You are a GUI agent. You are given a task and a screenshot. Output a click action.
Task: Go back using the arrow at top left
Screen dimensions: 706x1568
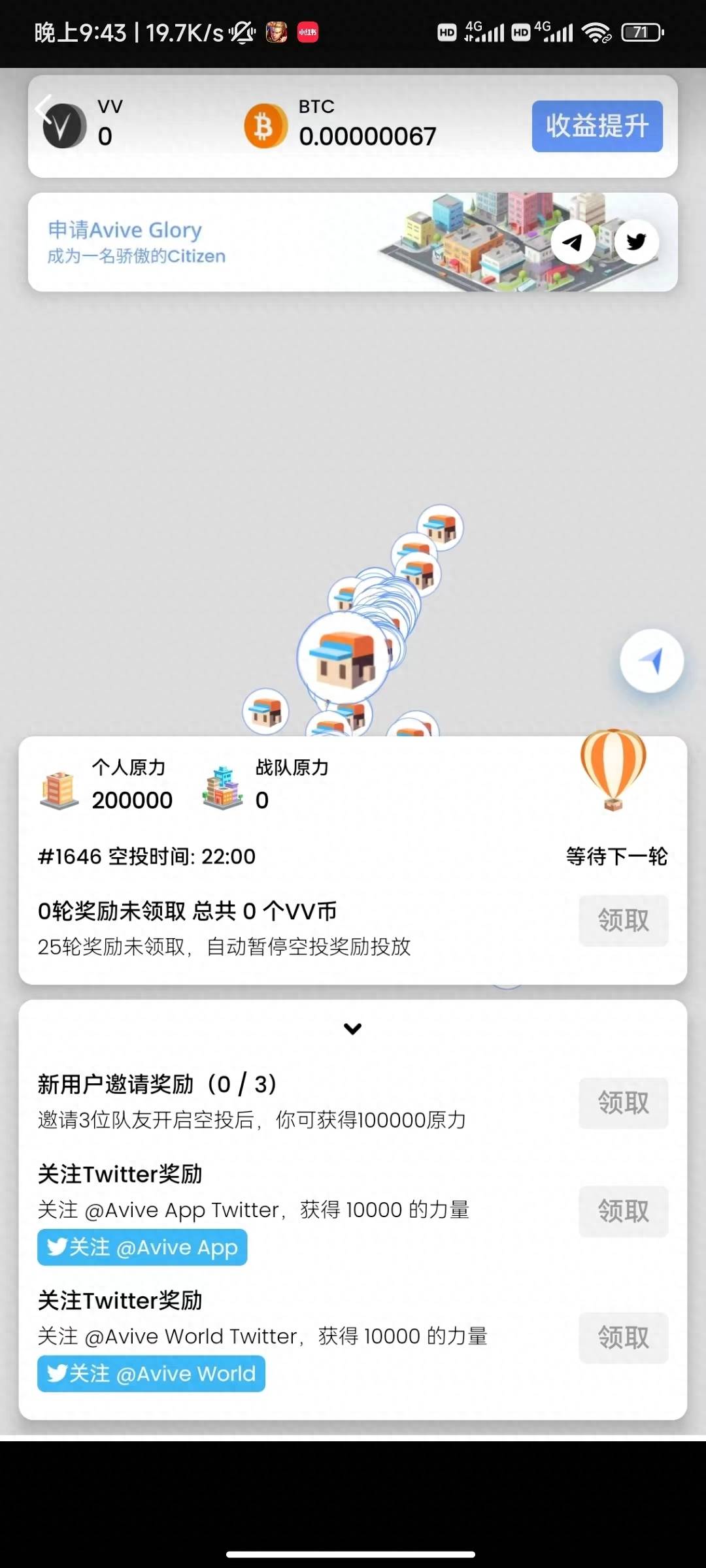[x=44, y=109]
